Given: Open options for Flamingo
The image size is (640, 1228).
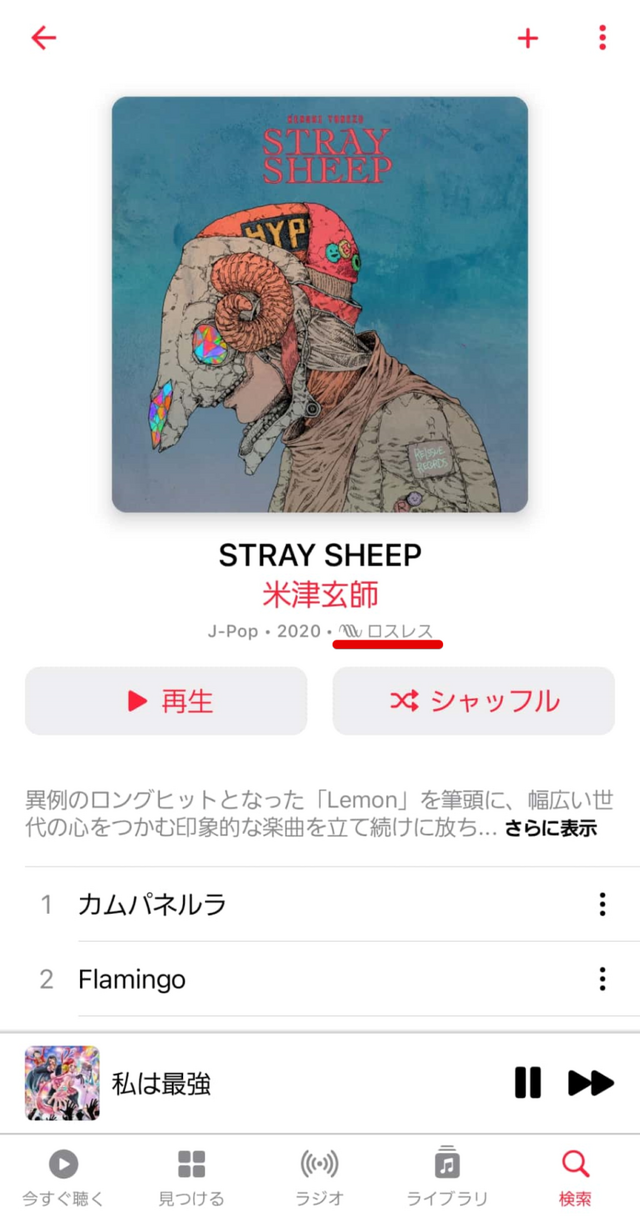Looking at the screenshot, I should click(602, 978).
